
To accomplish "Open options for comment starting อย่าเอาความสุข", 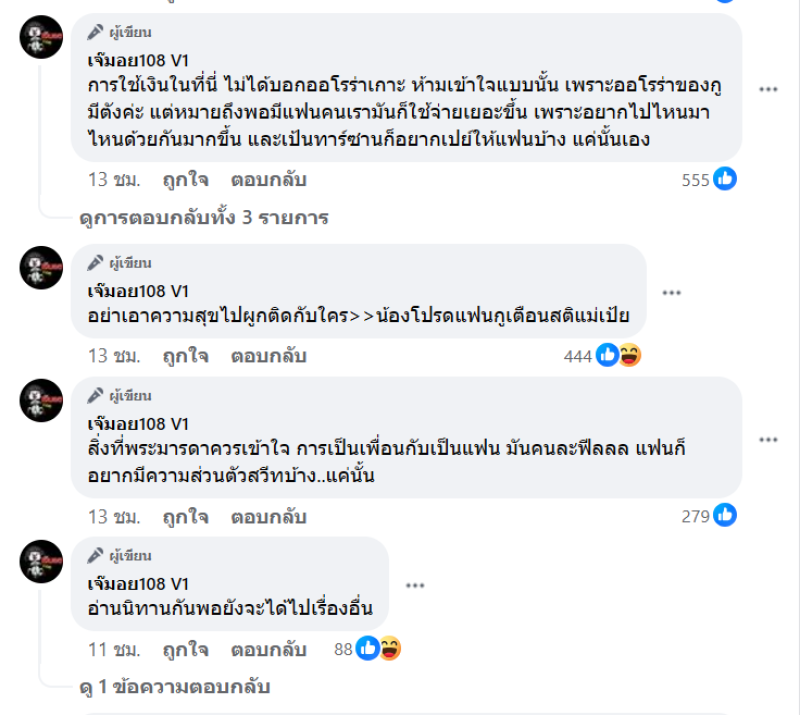I will tap(671, 292).
